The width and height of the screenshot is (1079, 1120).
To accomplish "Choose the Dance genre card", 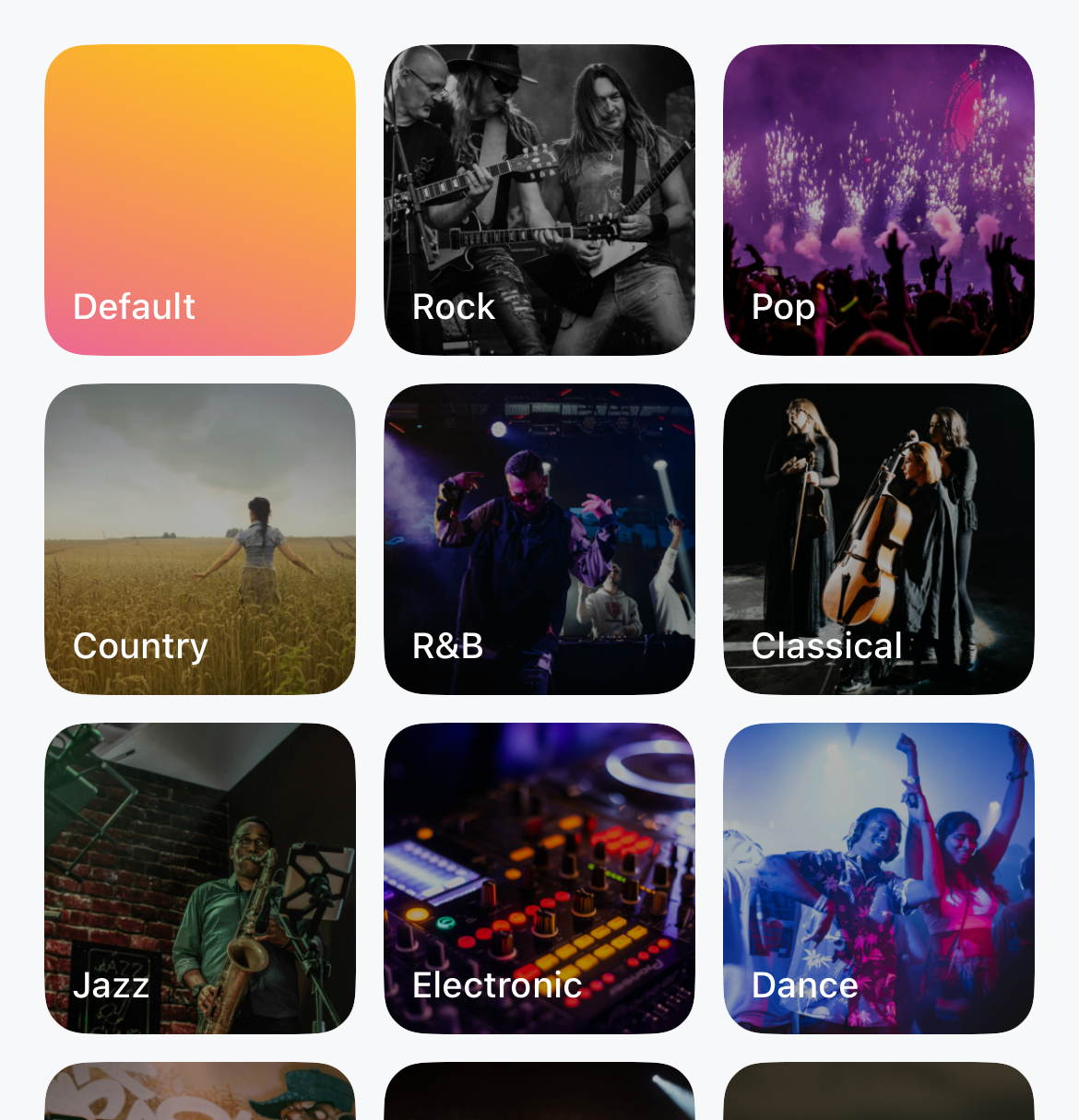I will [x=879, y=878].
